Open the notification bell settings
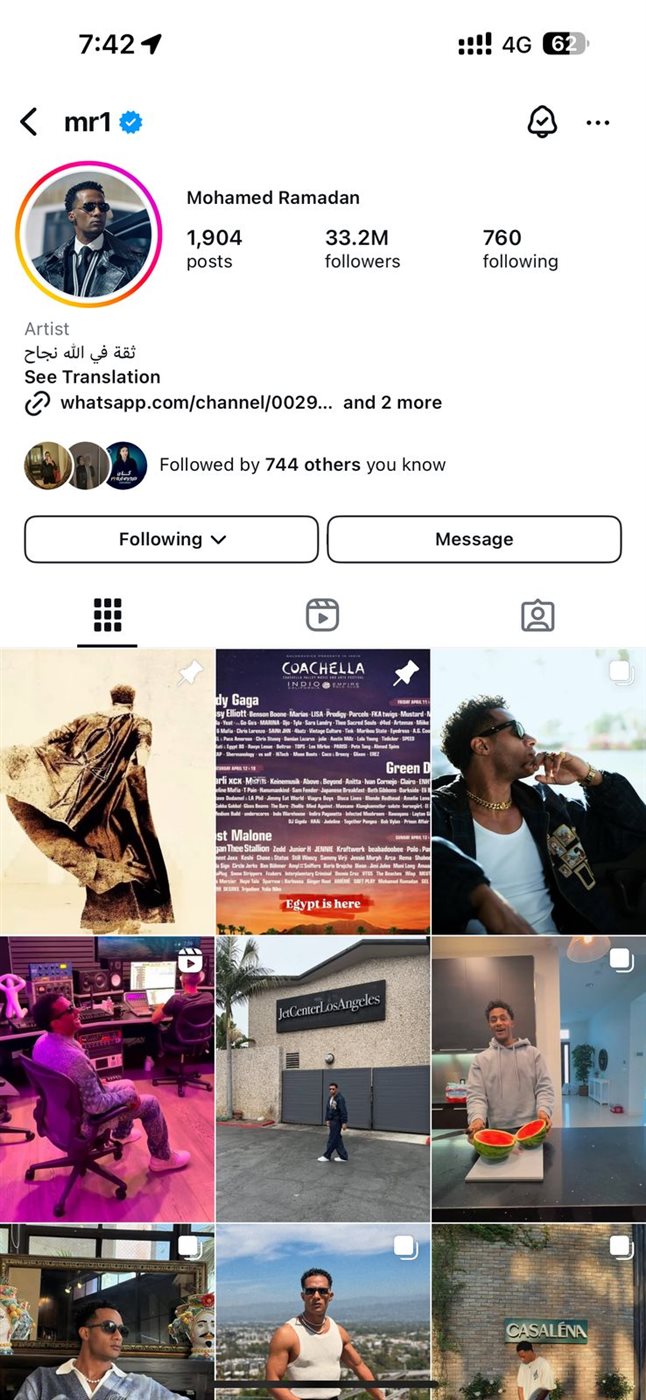 click(542, 123)
